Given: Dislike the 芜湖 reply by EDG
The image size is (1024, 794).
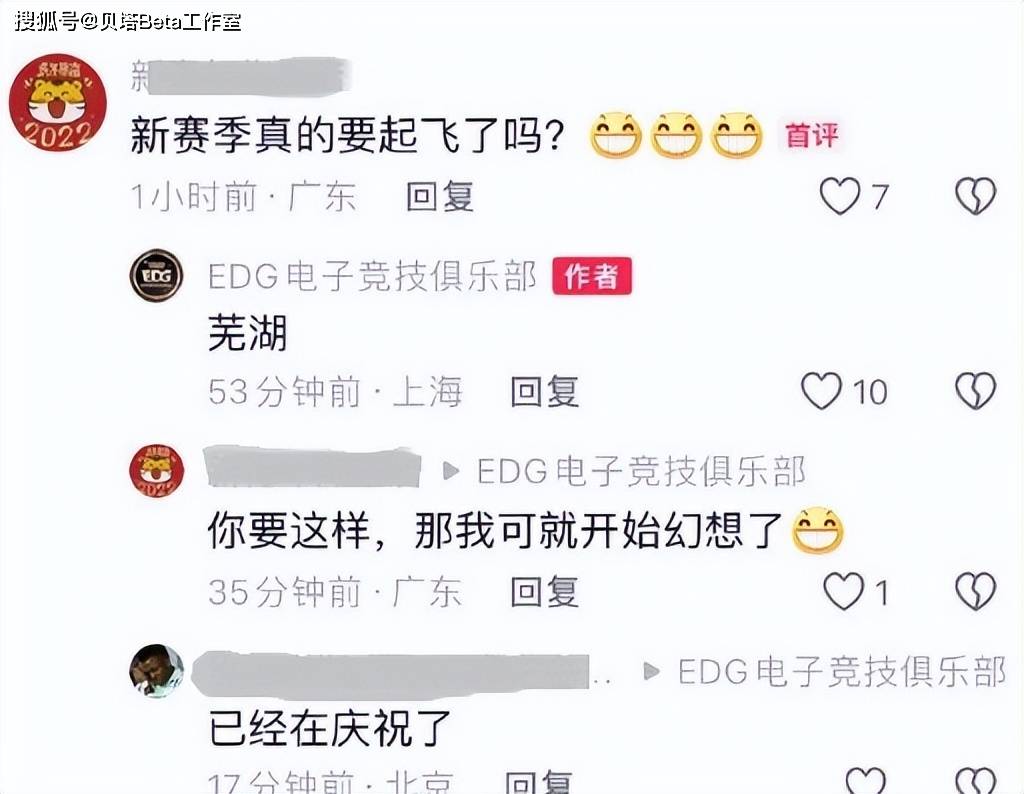Looking at the screenshot, I should click(x=975, y=391).
